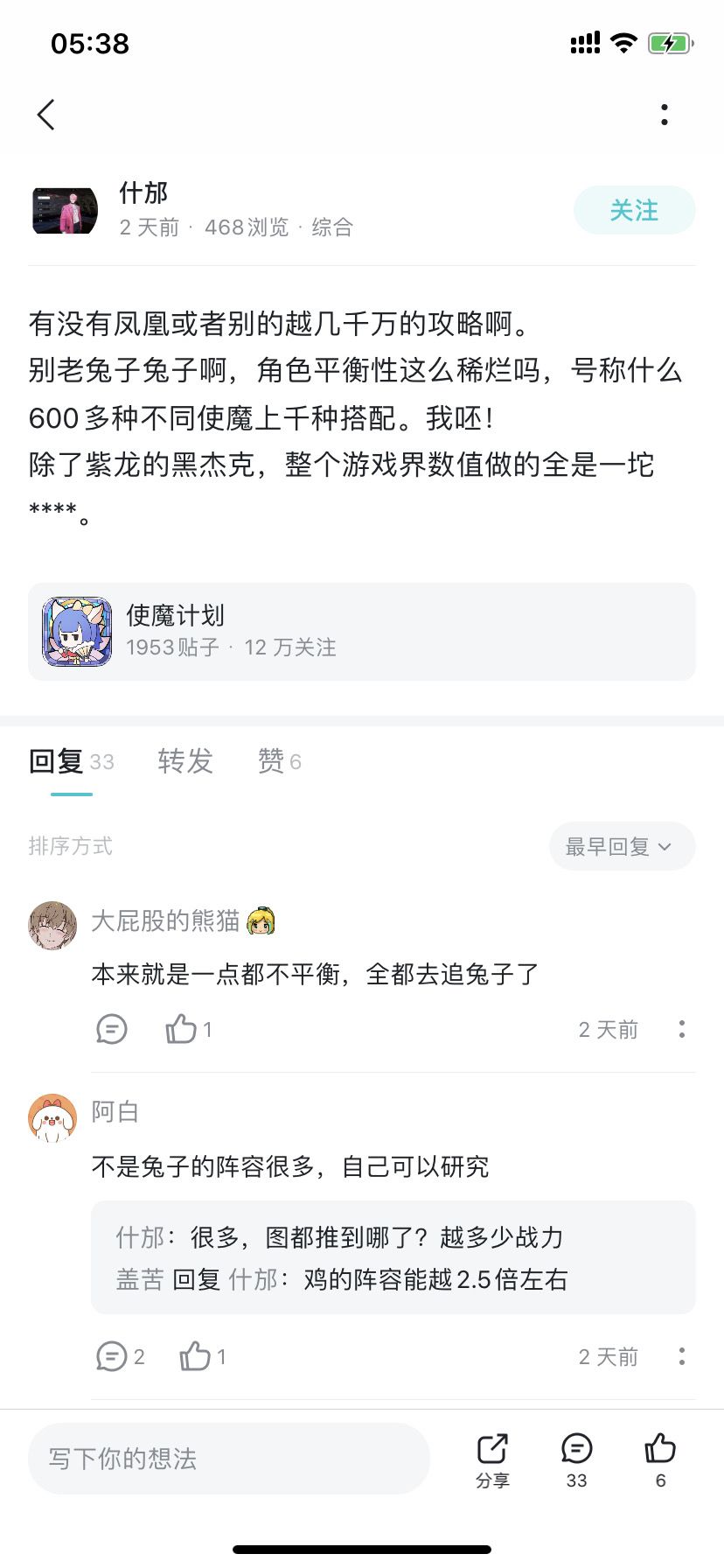Reply to 大屁股的熊猫's comment

111,1029
